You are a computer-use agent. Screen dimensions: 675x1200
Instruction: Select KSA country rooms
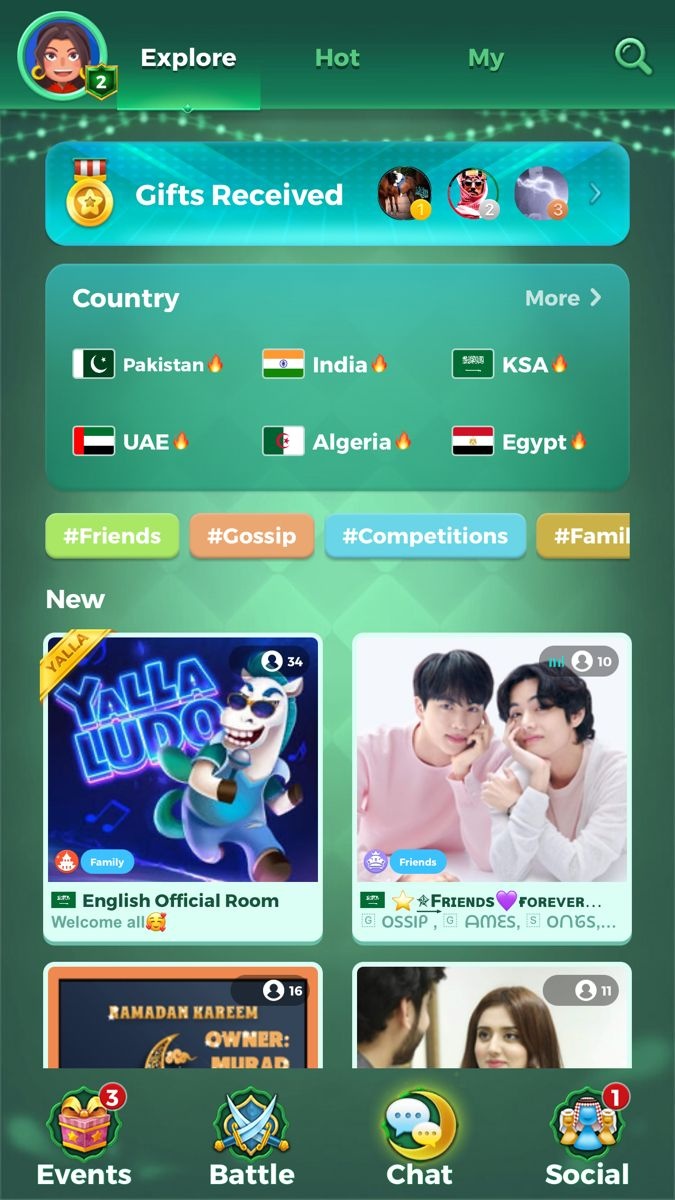(x=510, y=364)
